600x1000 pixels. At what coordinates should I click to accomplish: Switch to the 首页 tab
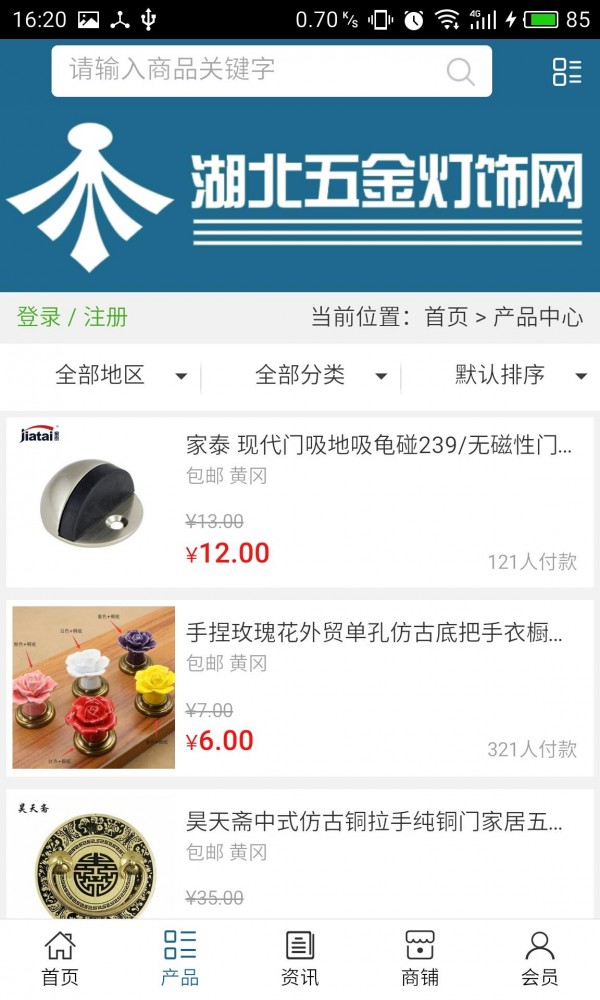tap(60, 958)
